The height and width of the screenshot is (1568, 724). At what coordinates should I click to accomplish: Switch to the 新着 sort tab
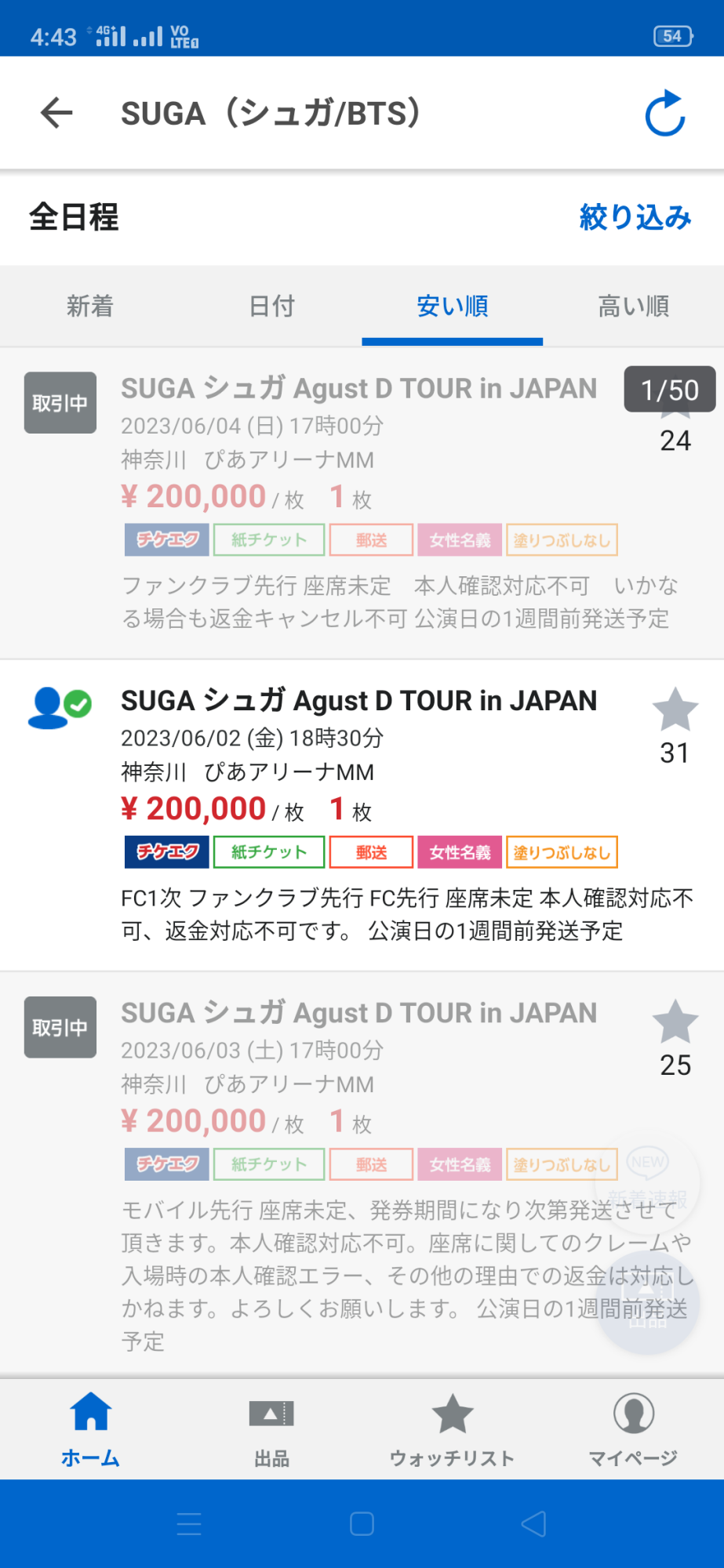click(x=90, y=306)
